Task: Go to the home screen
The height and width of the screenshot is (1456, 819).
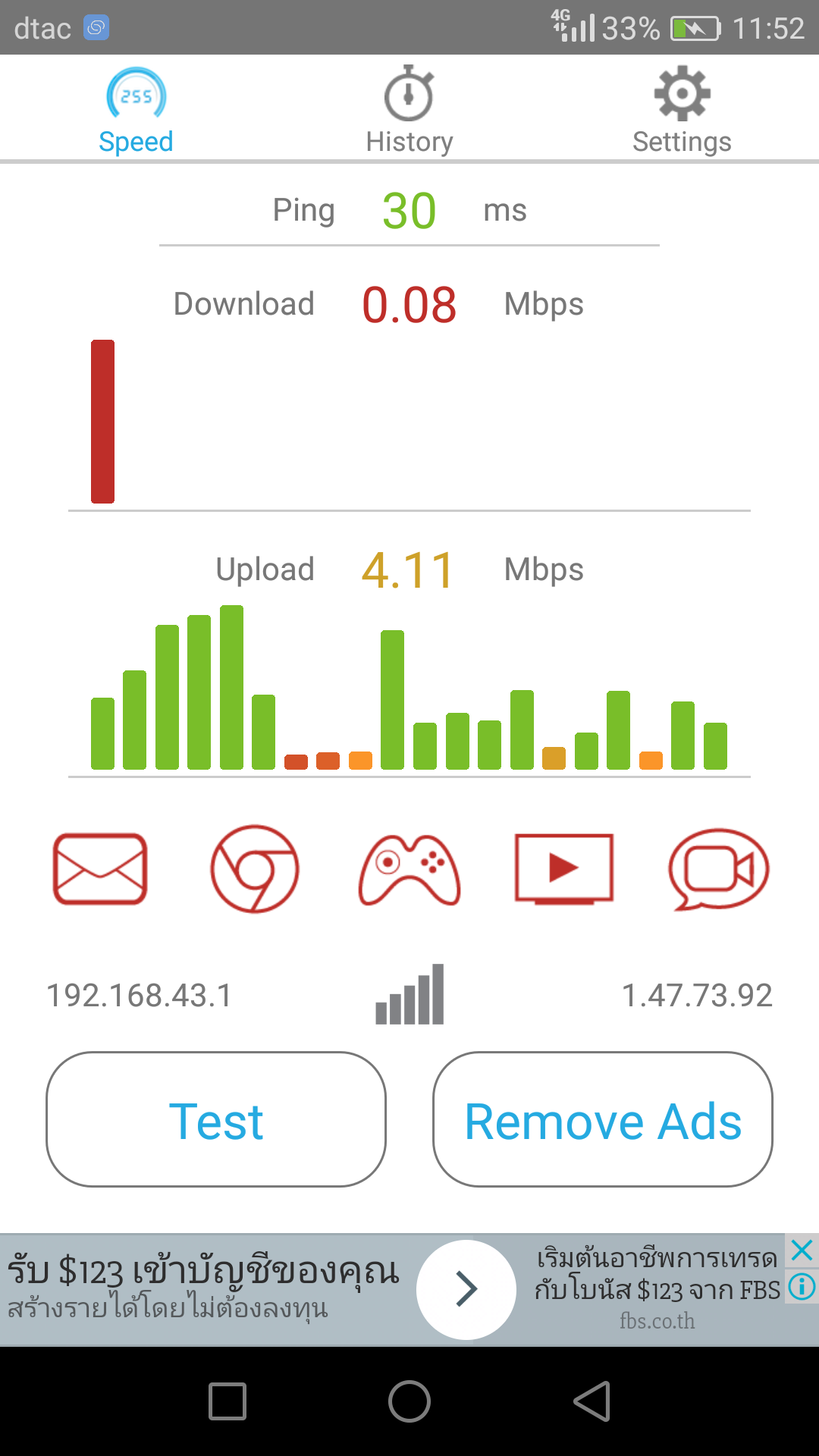Action: 409,1401
